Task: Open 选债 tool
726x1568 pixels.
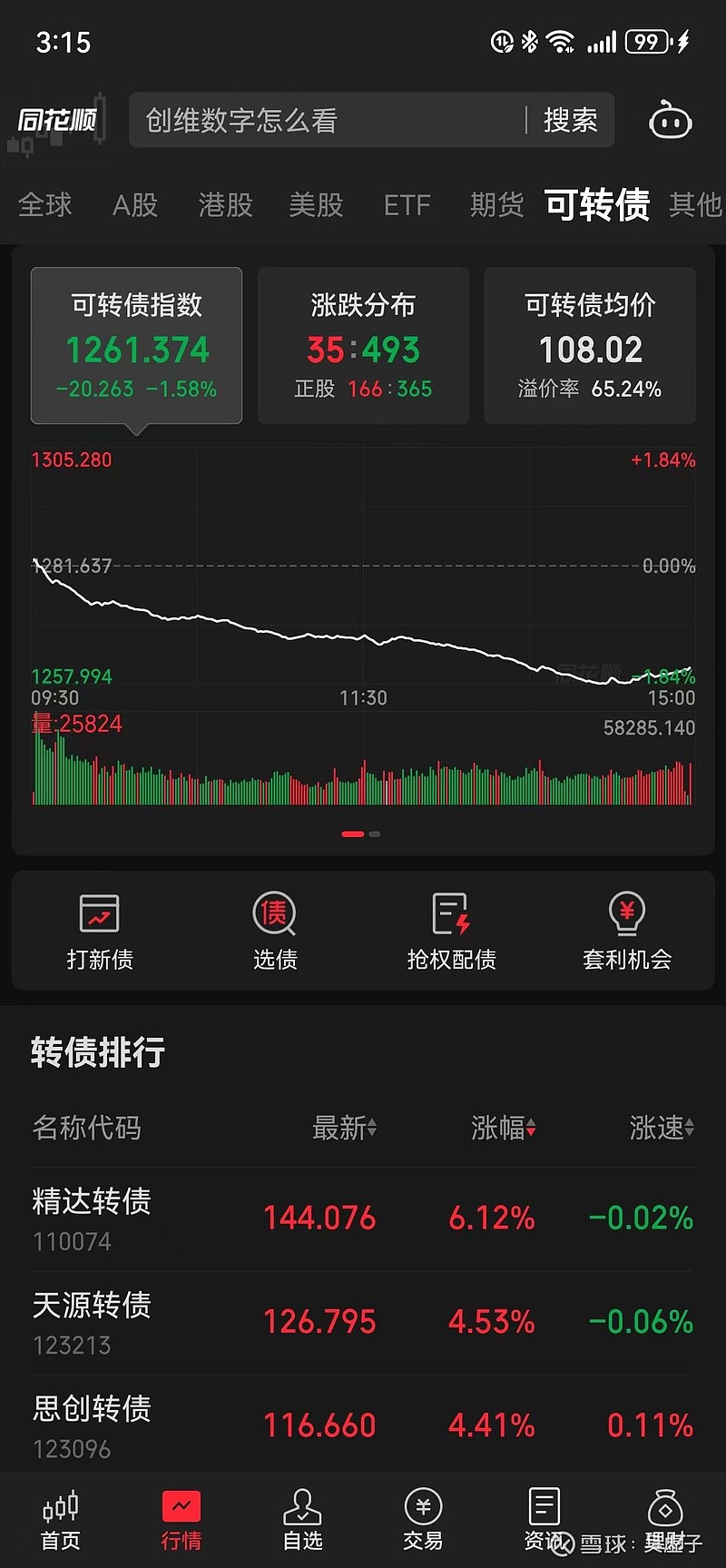Action: [275, 931]
